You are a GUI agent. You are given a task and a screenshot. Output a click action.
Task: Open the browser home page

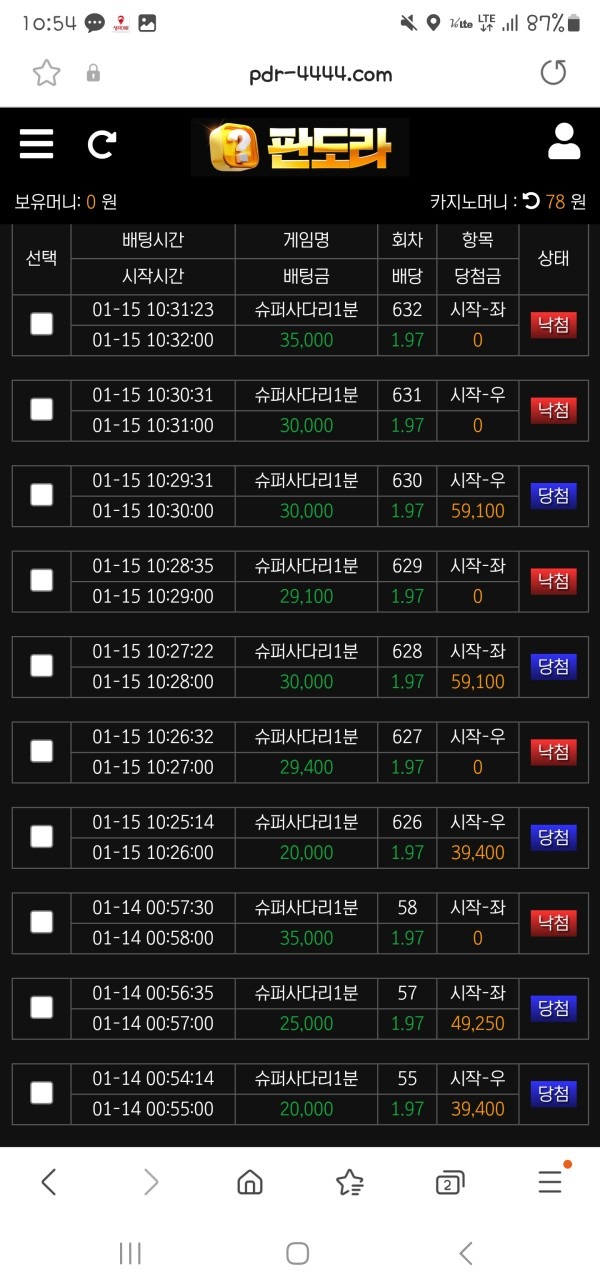pyautogui.click(x=250, y=1183)
